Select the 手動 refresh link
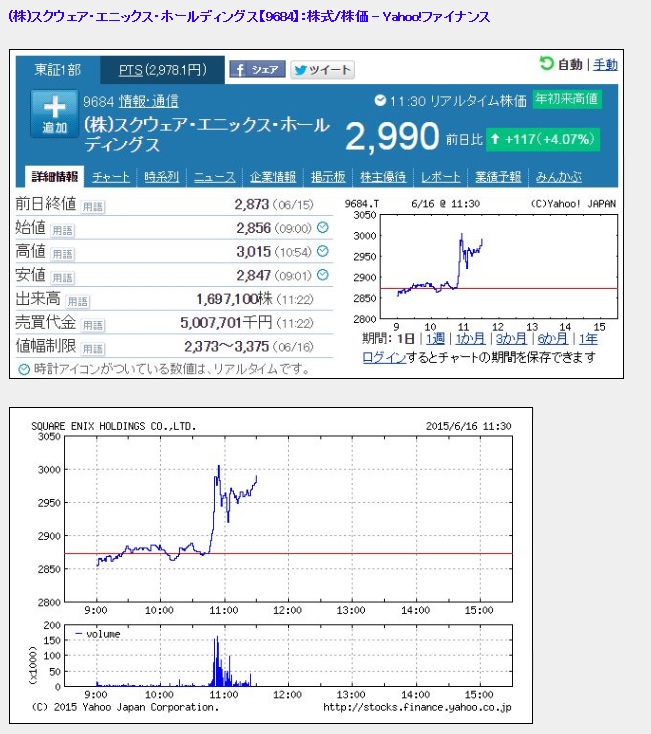Image resolution: width=651 pixels, height=734 pixels. pos(605,65)
